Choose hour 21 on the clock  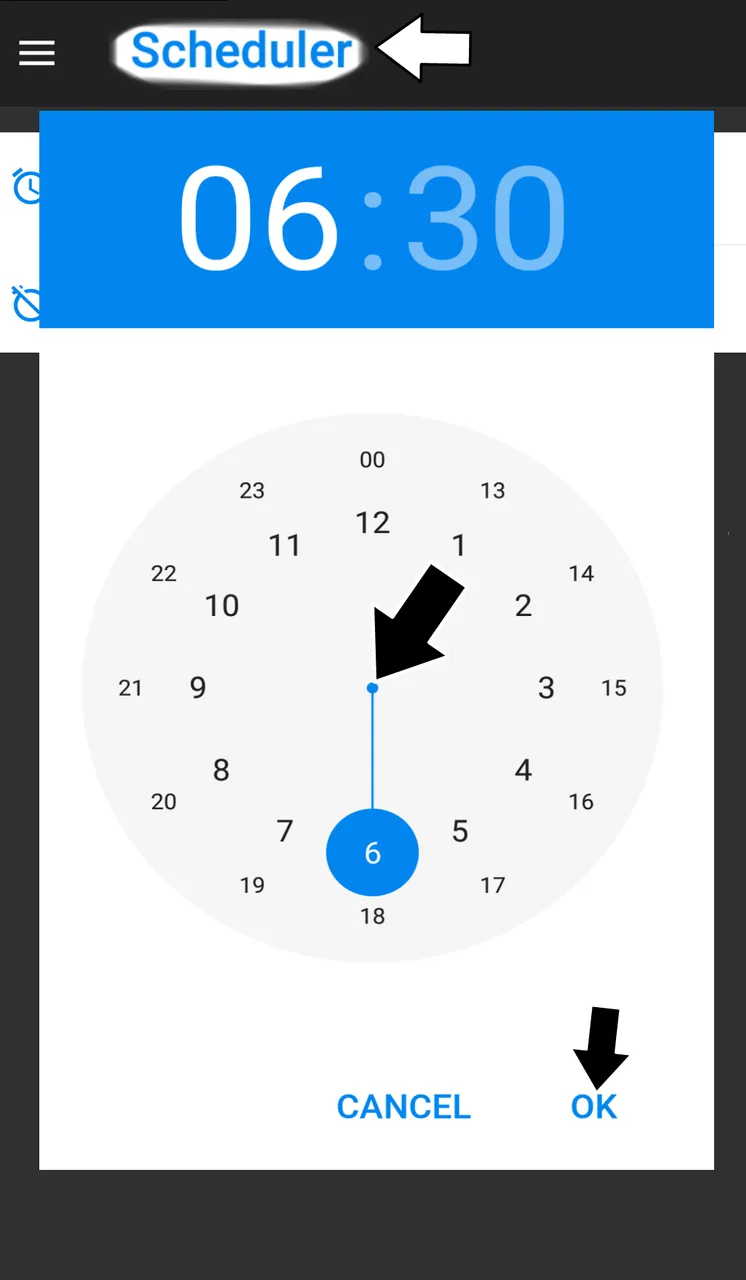[x=130, y=688]
